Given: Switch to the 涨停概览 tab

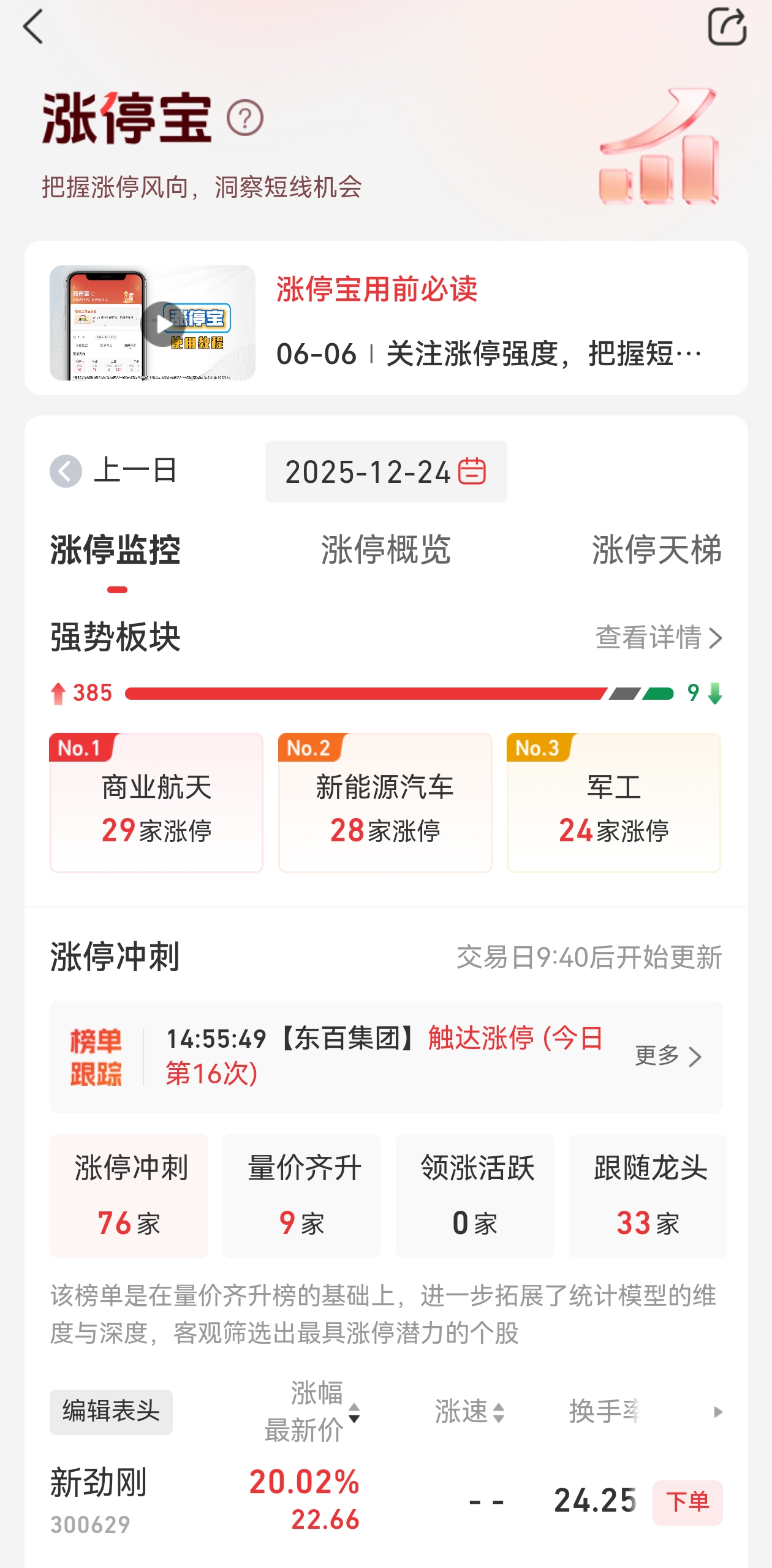Looking at the screenshot, I should point(386,550).
